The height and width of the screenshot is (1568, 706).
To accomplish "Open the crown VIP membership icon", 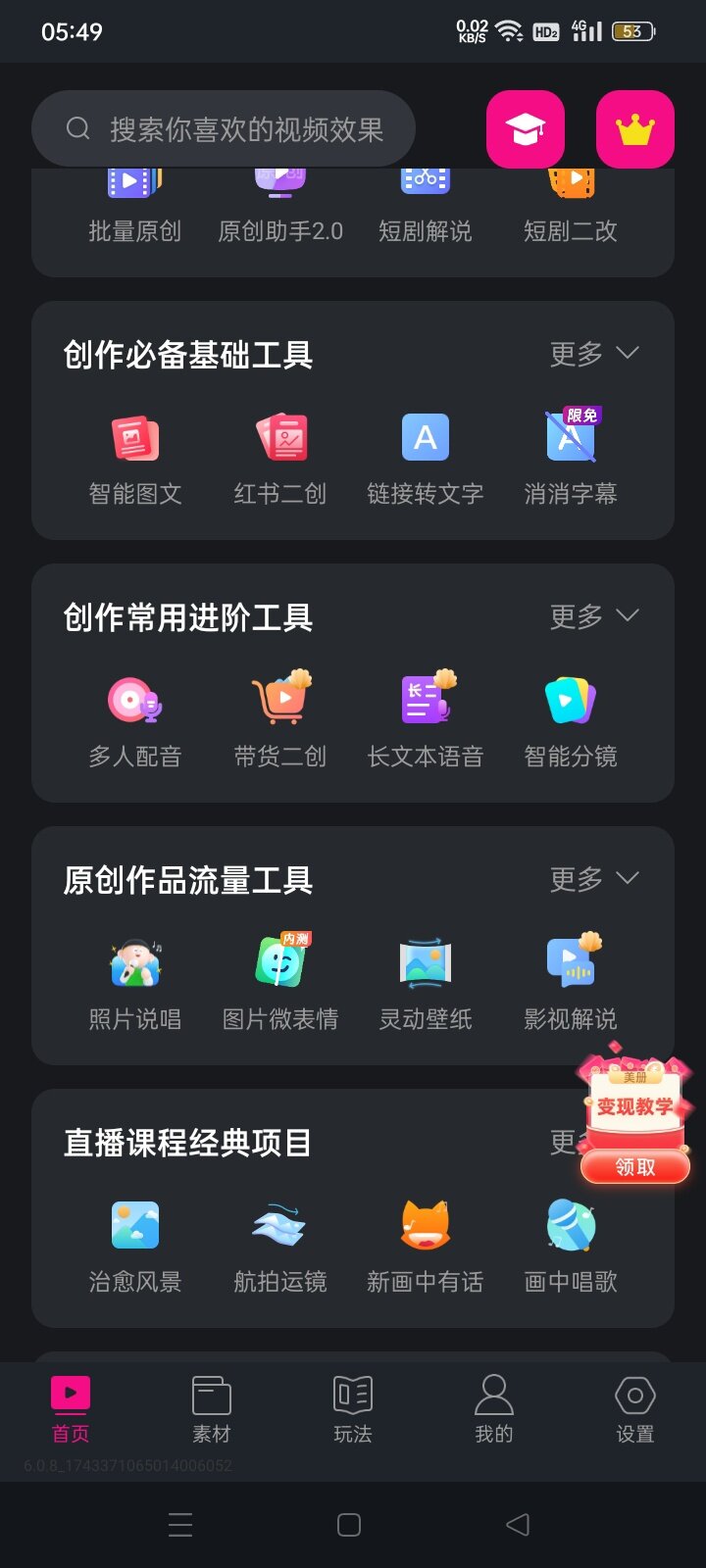I will [635, 129].
